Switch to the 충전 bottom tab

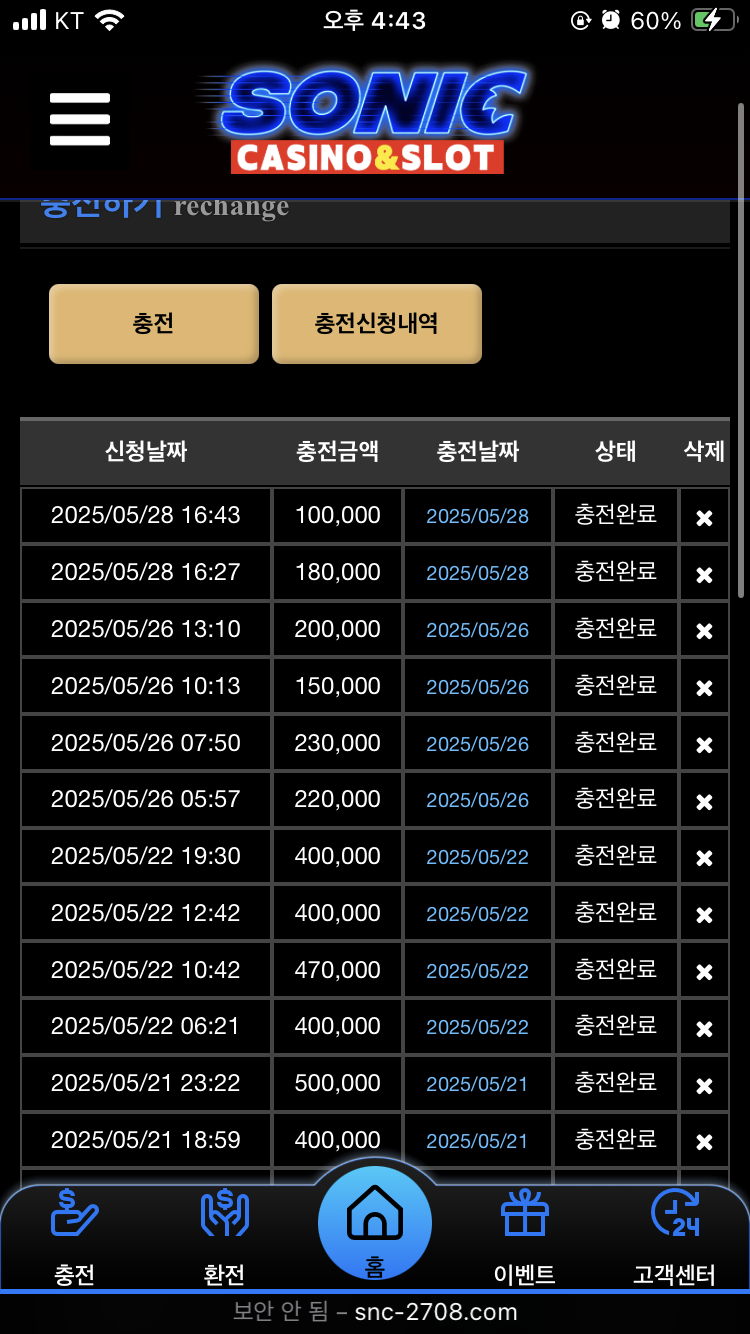tap(75, 1238)
